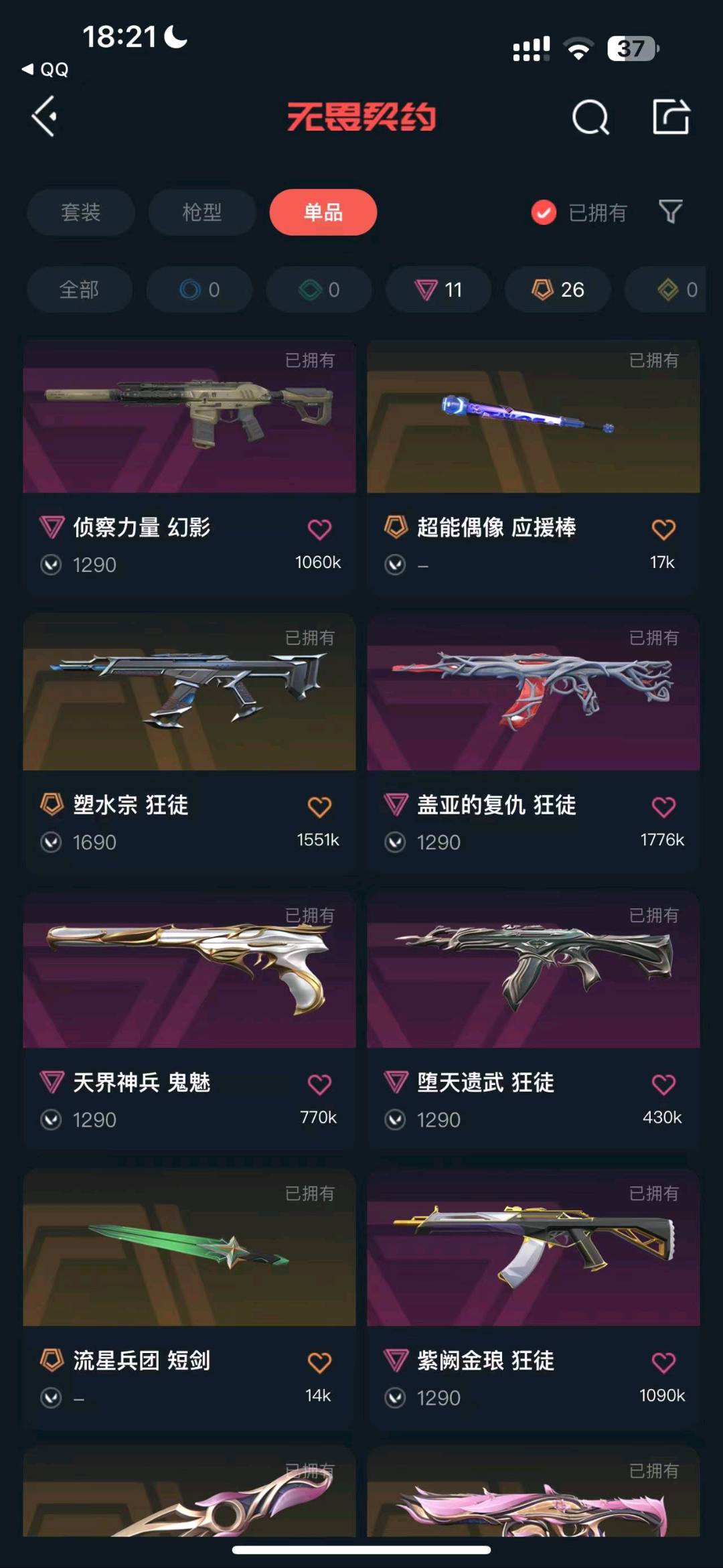Switch to the 枪型 tab
723x1568 pixels.
[x=202, y=212]
